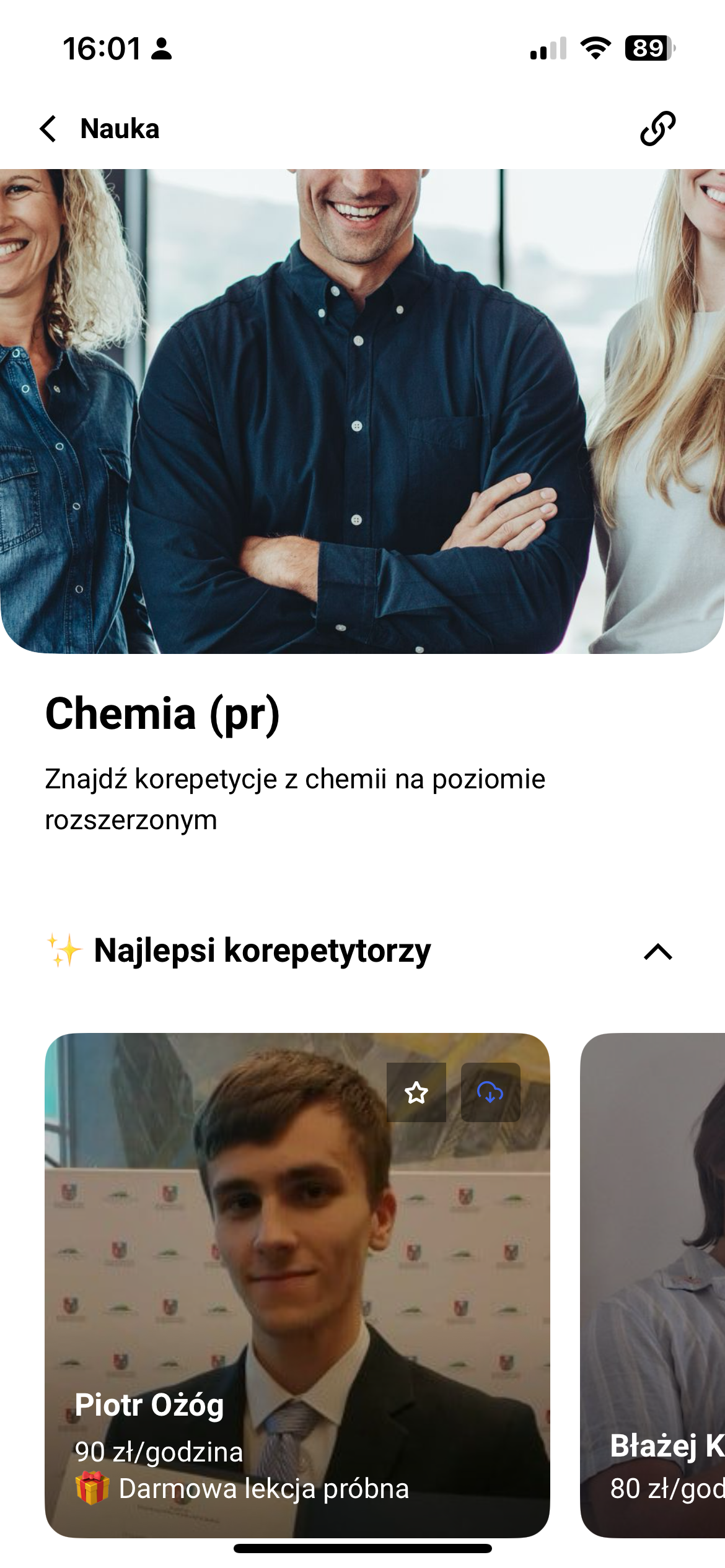The width and height of the screenshot is (725, 1568).
Task: Copy the page link
Action: coord(657,129)
